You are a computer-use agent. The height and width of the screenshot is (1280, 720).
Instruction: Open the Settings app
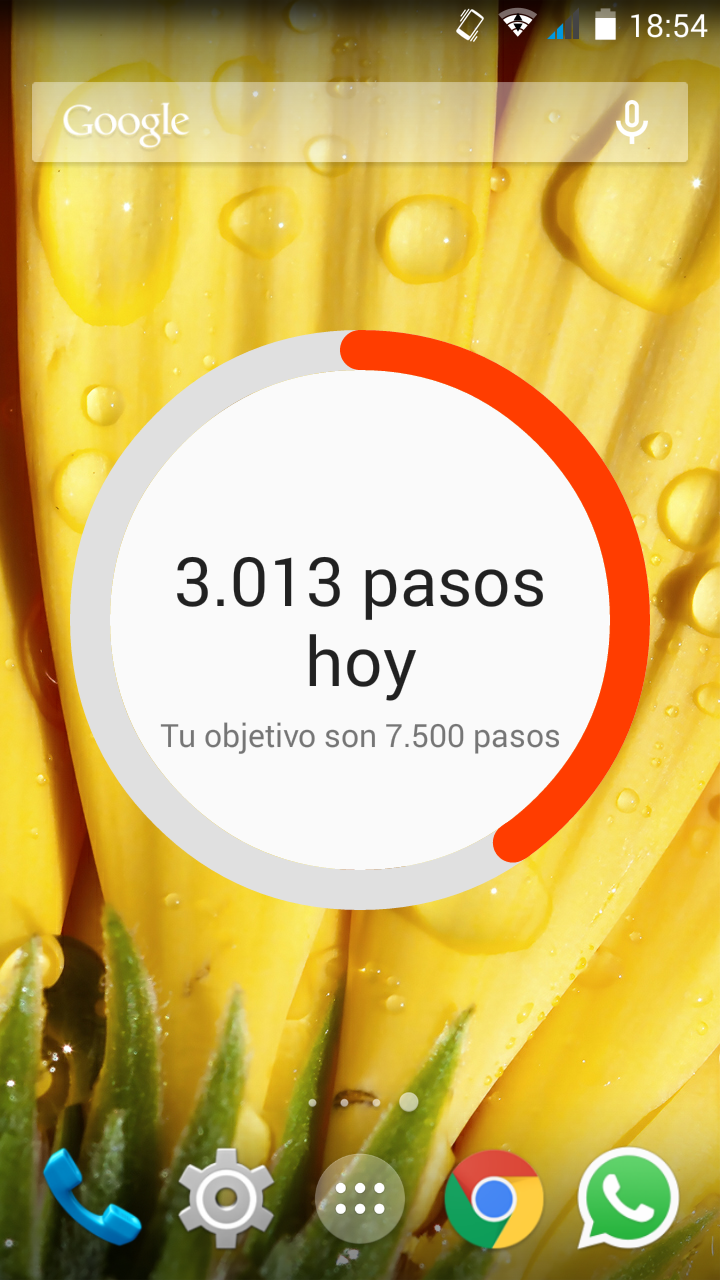click(225, 1198)
